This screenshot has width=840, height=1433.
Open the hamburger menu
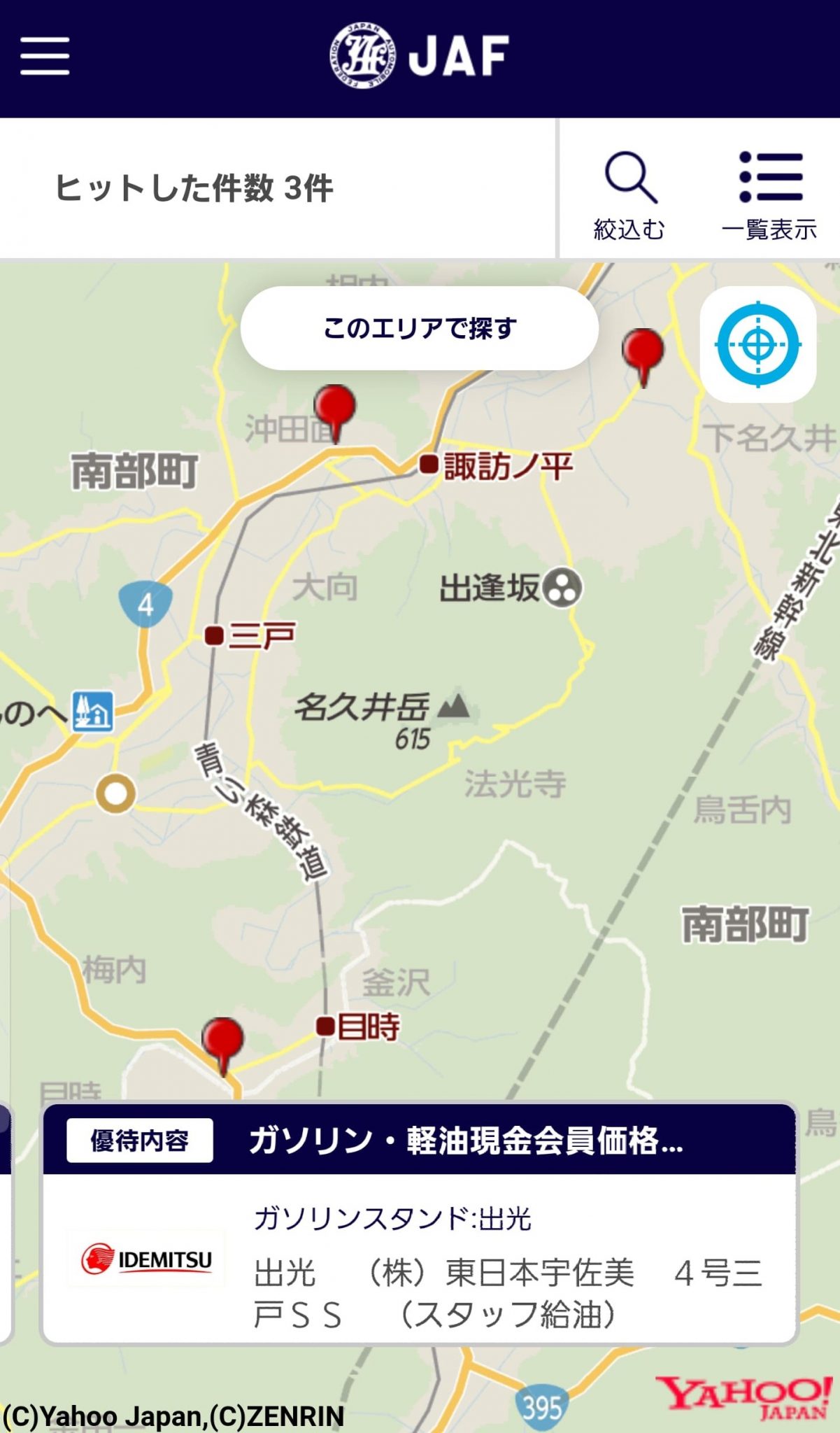click(x=45, y=56)
